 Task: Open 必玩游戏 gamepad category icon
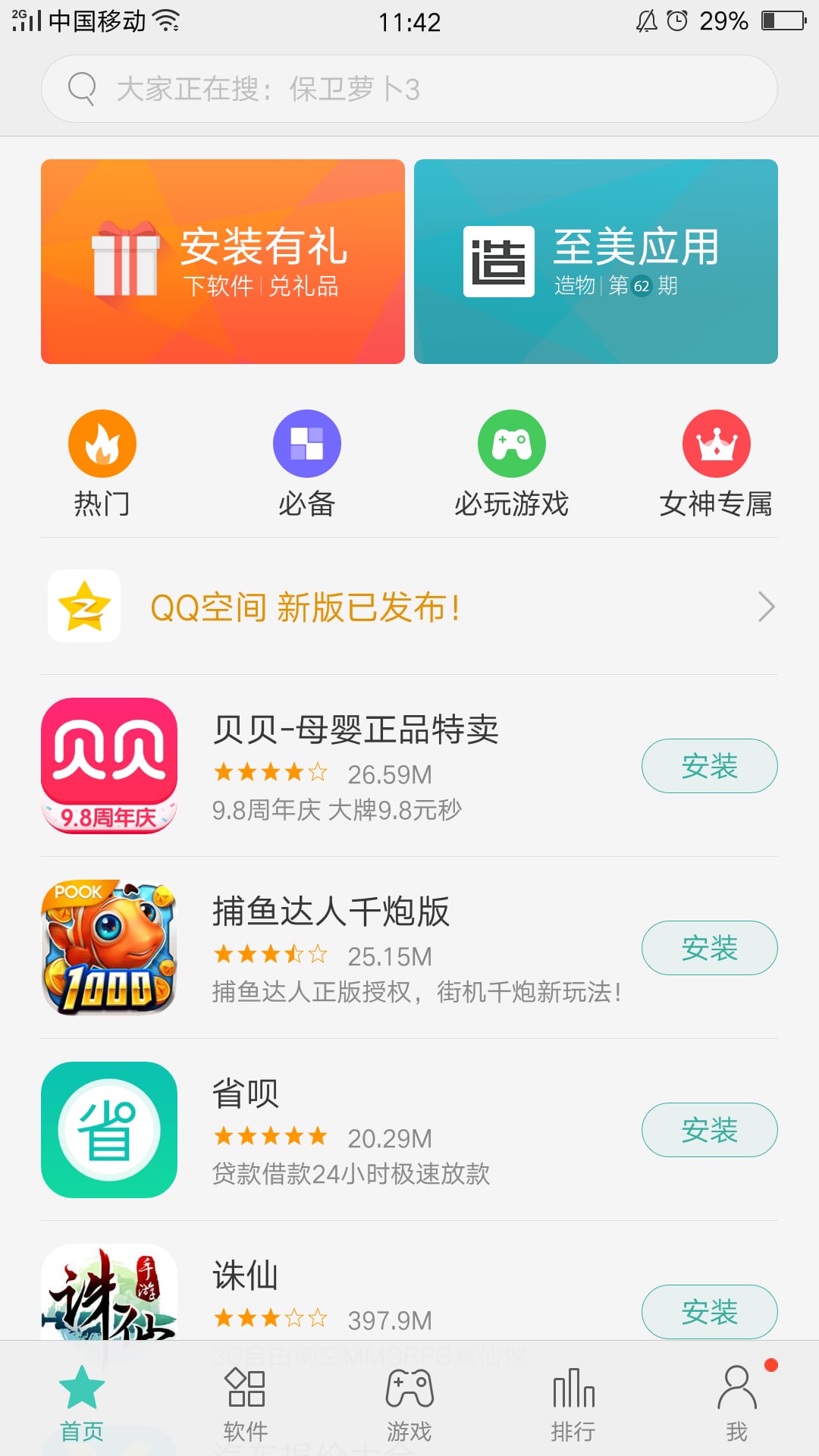(512, 443)
